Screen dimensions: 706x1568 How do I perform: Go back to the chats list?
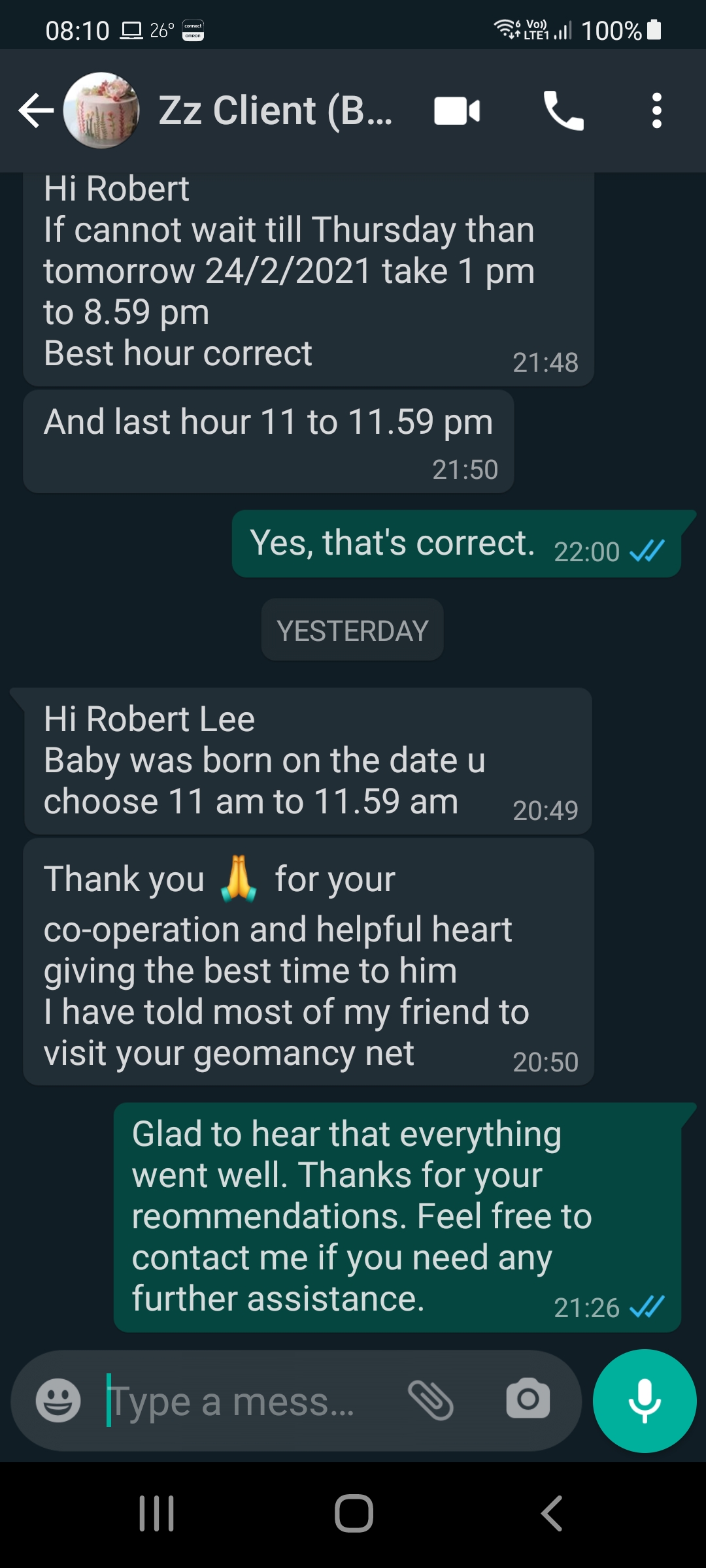point(35,110)
